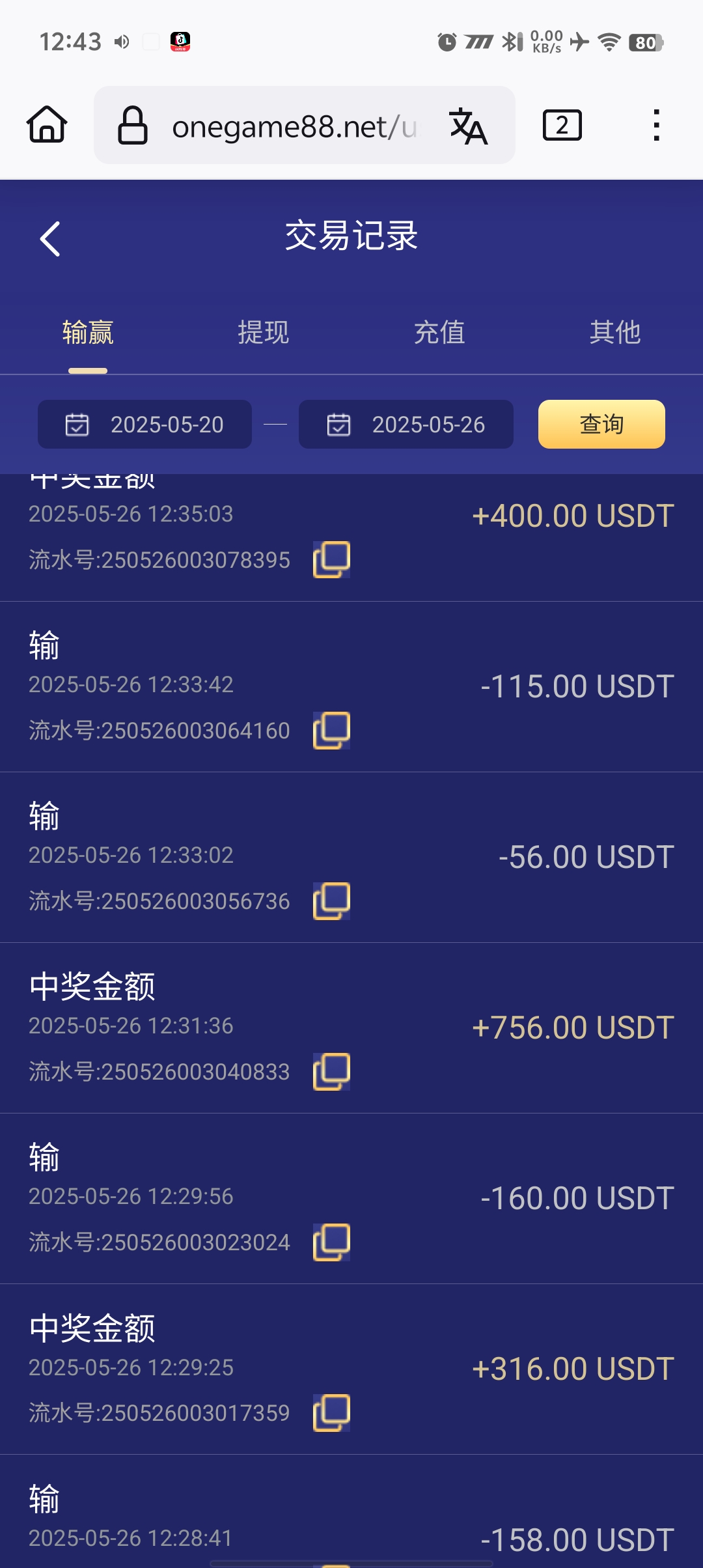Open the 其他 tab
The height and width of the screenshot is (1568, 703).
[x=615, y=332]
